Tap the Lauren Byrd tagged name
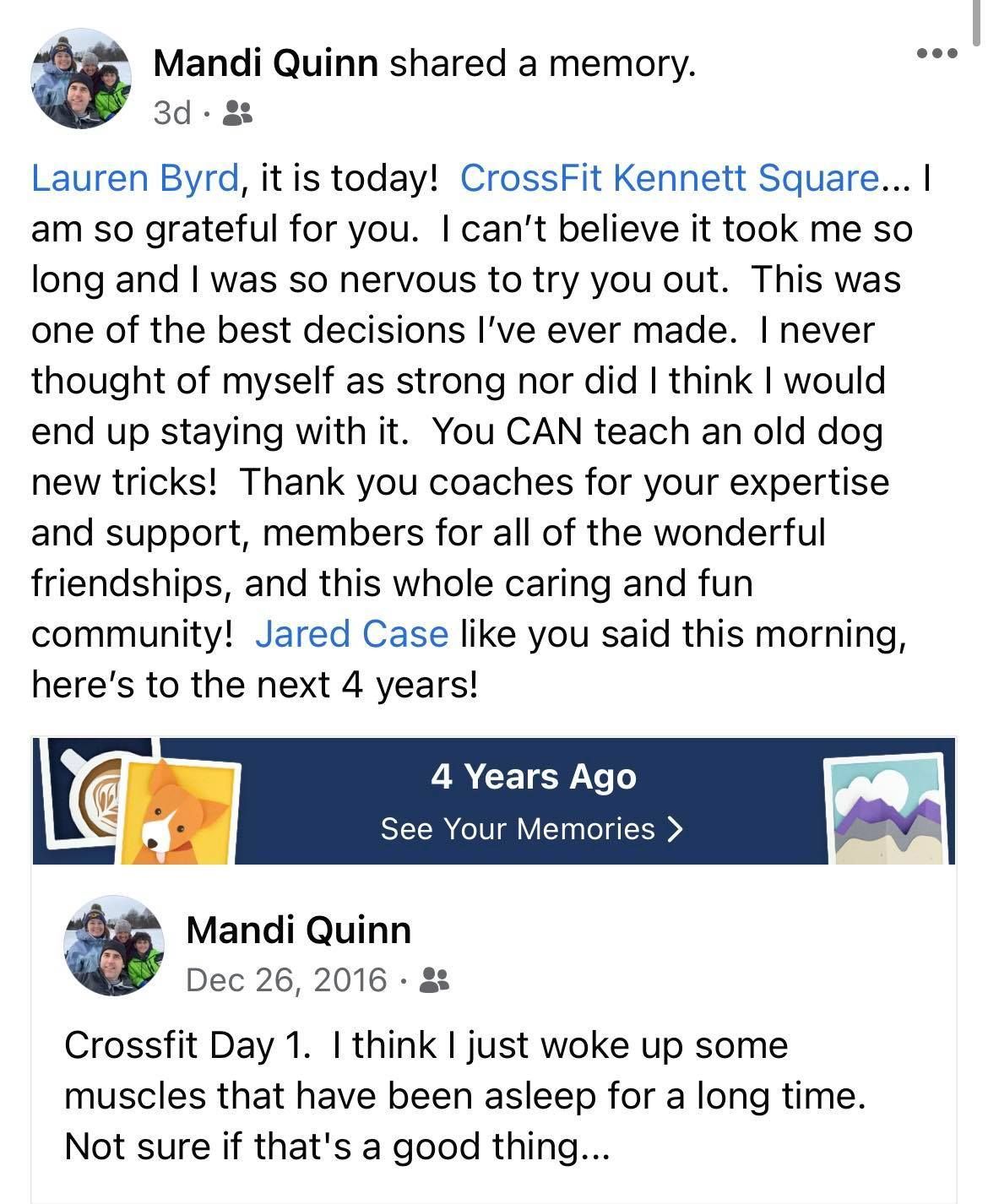The width and height of the screenshot is (988, 1204). [135, 178]
